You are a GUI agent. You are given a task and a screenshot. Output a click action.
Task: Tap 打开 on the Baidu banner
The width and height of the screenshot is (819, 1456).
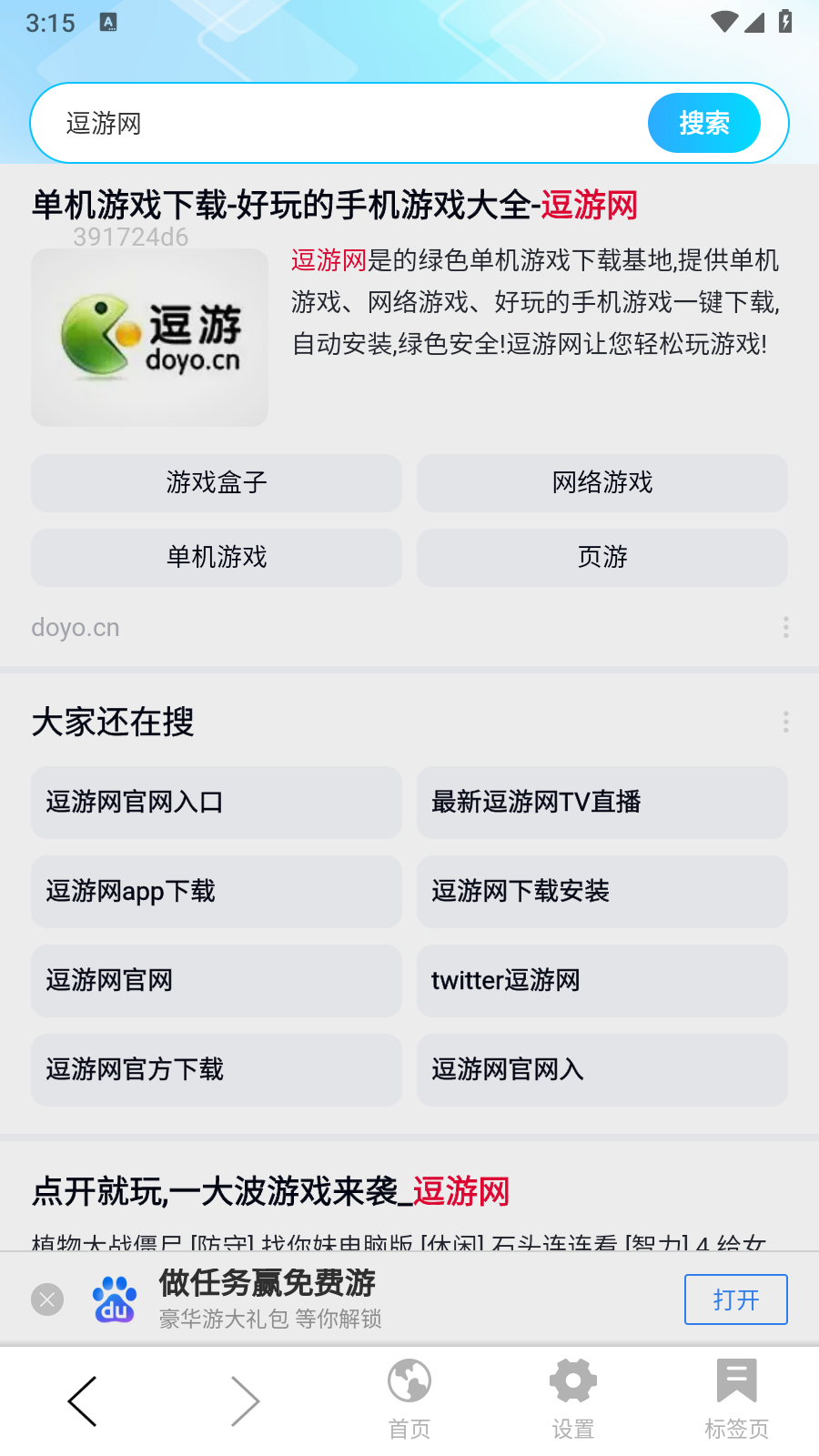(x=735, y=1299)
